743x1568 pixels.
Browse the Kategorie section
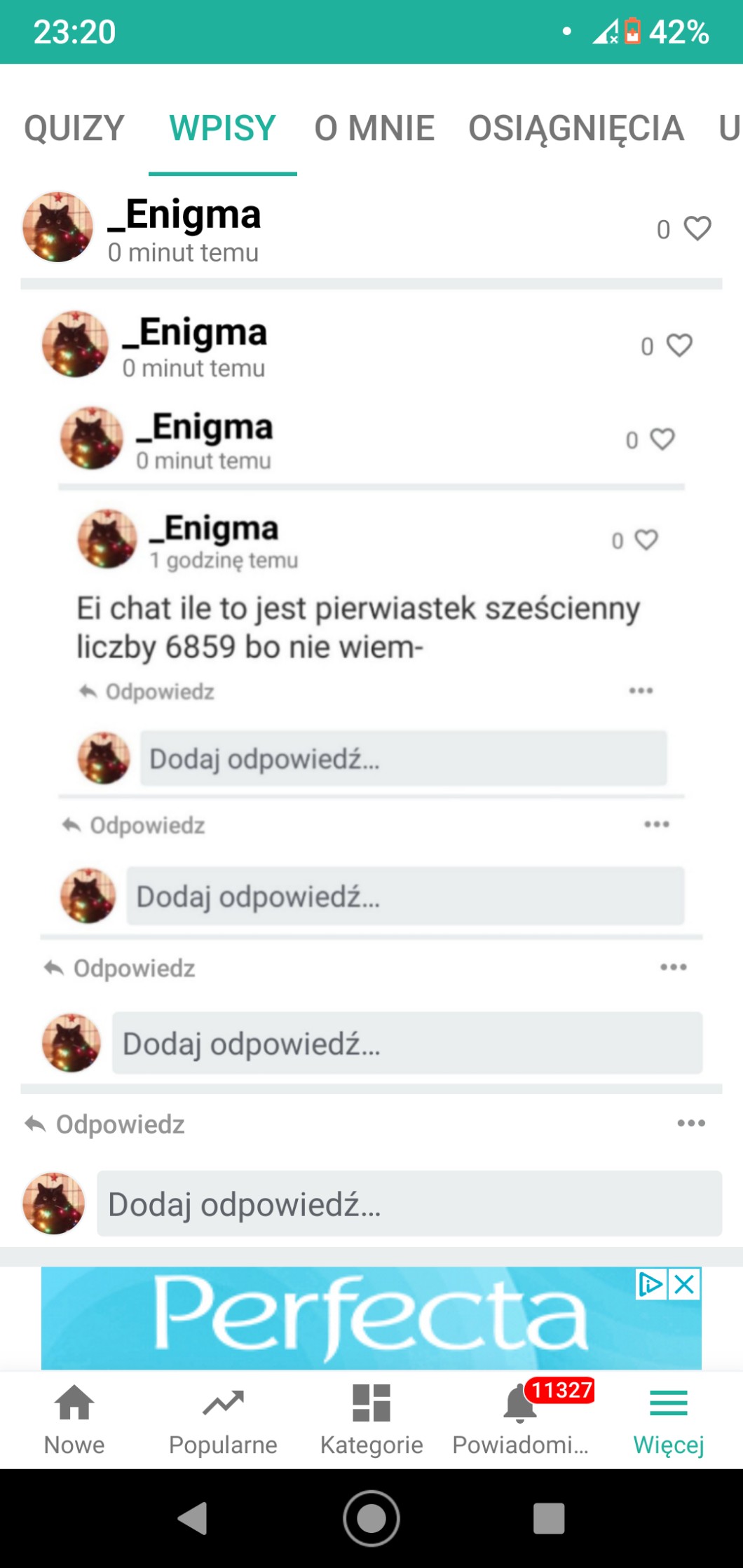coord(371,1419)
